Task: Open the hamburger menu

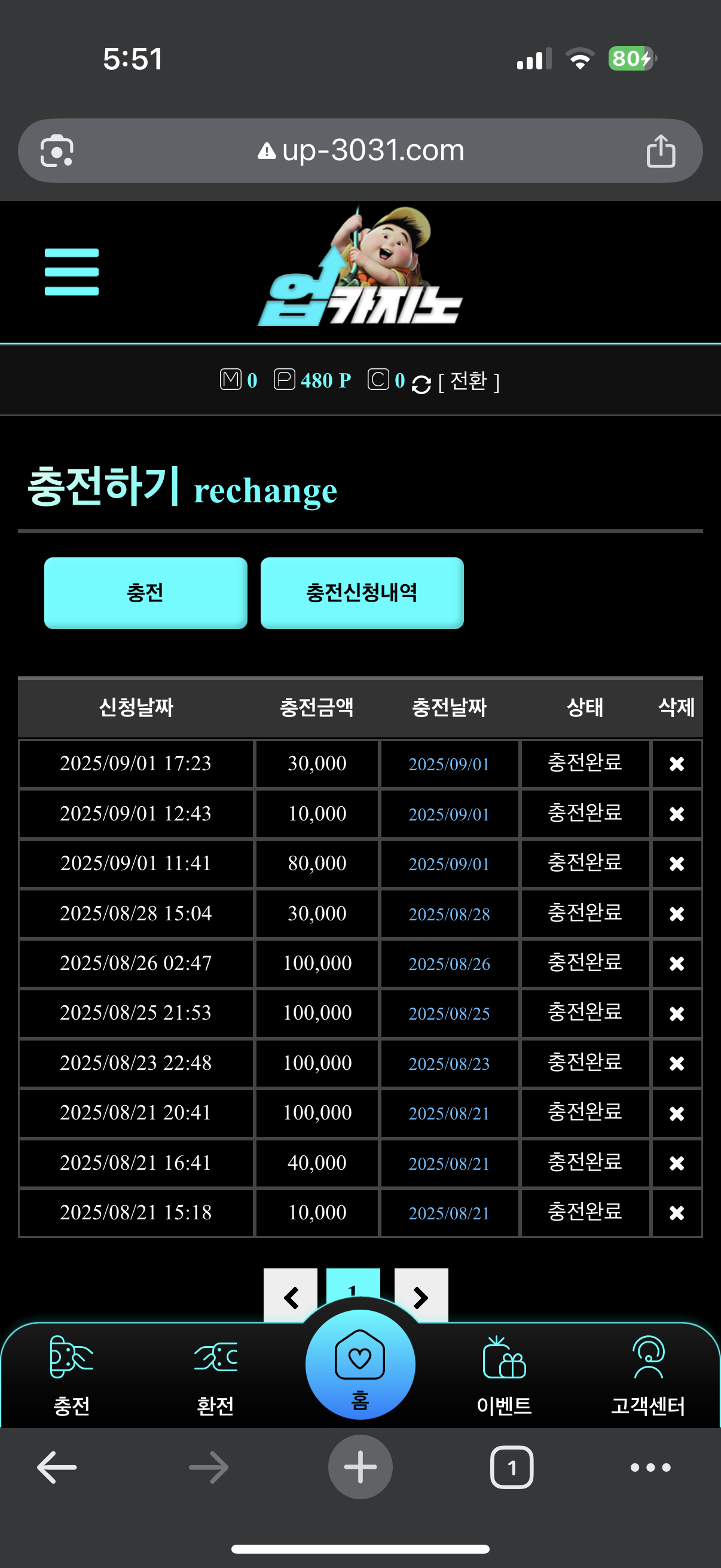Action: tap(71, 271)
